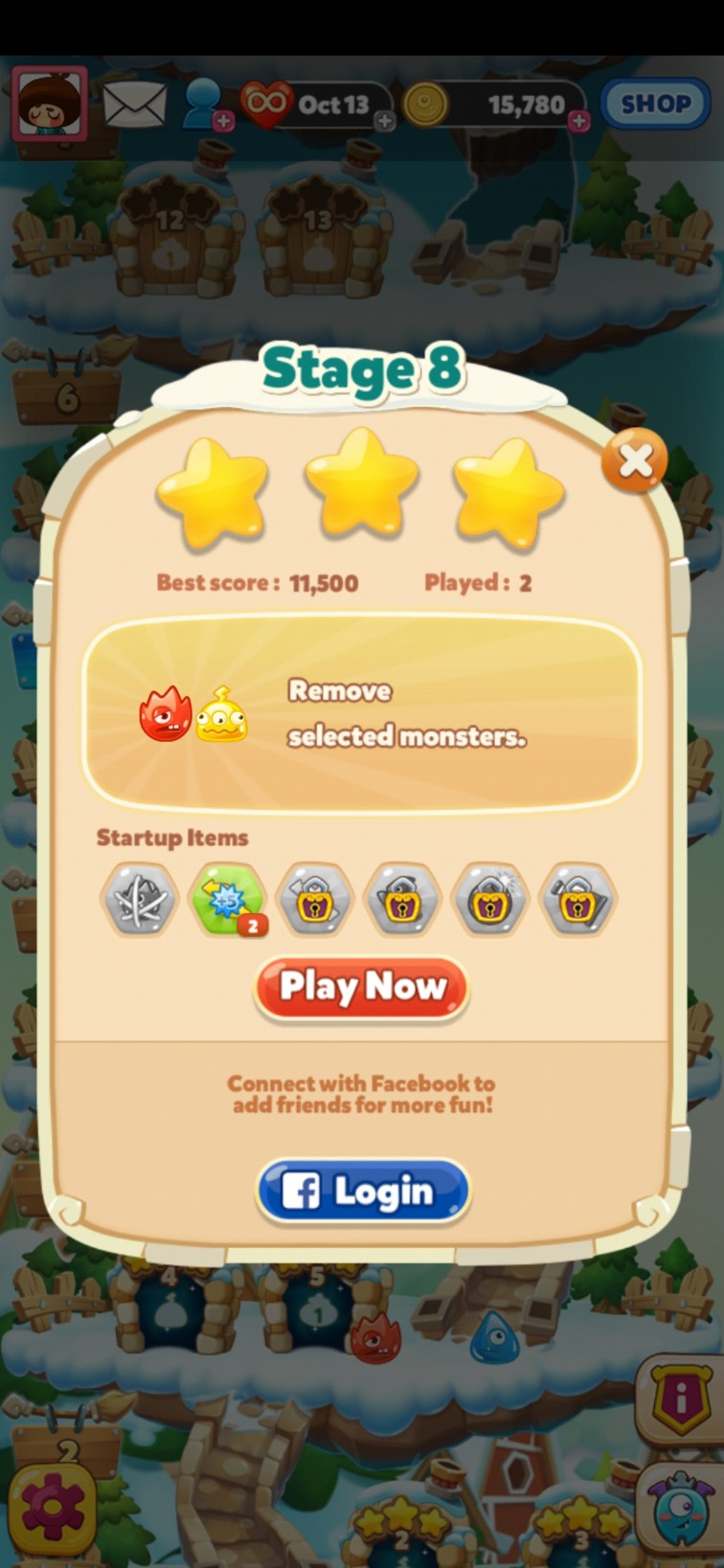The image size is (724, 1568).
Task: Close the Stage 8 dialog
Action: (634, 460)
